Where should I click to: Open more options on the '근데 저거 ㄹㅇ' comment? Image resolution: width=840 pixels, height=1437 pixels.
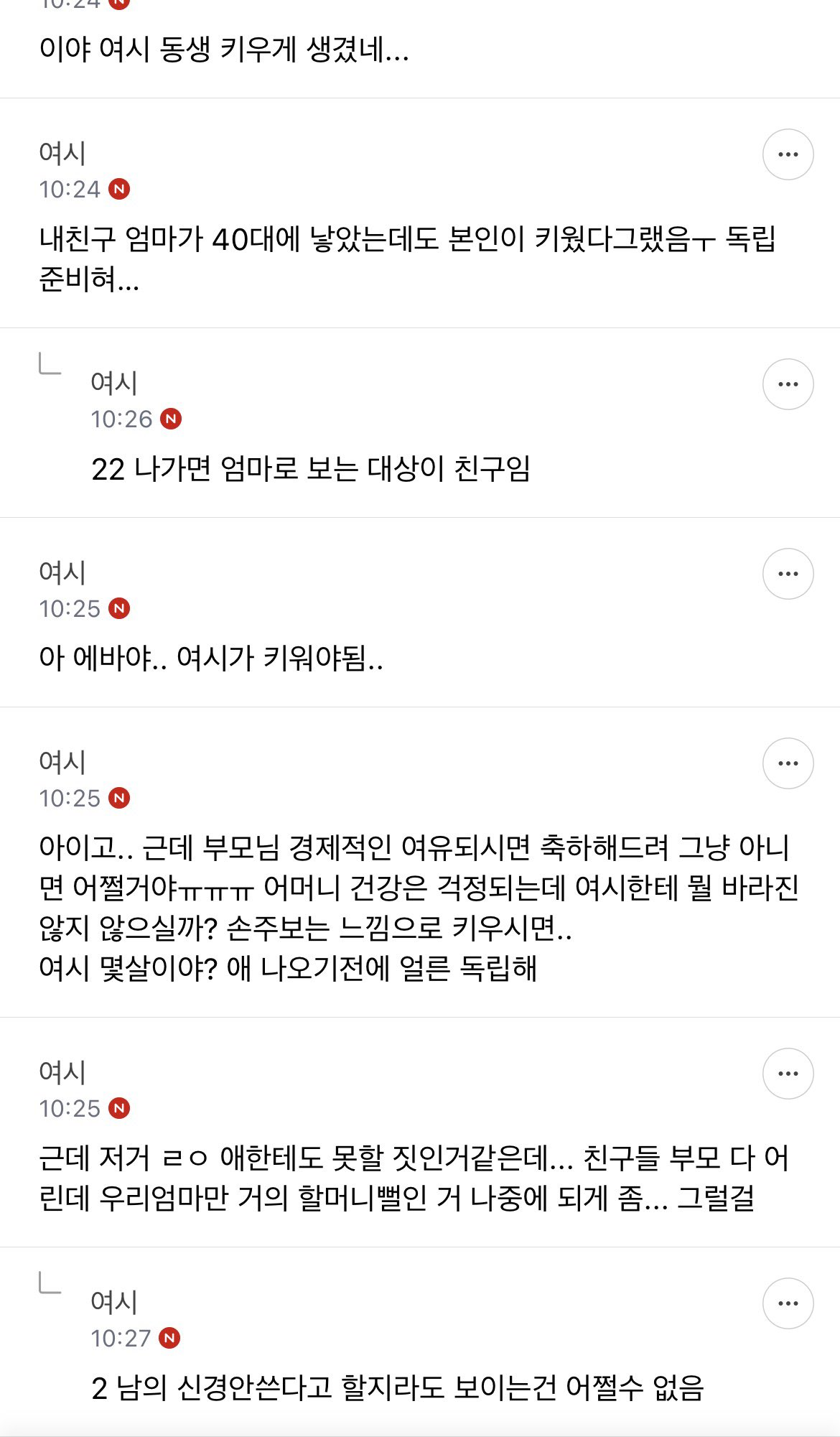click(788, 1074)
